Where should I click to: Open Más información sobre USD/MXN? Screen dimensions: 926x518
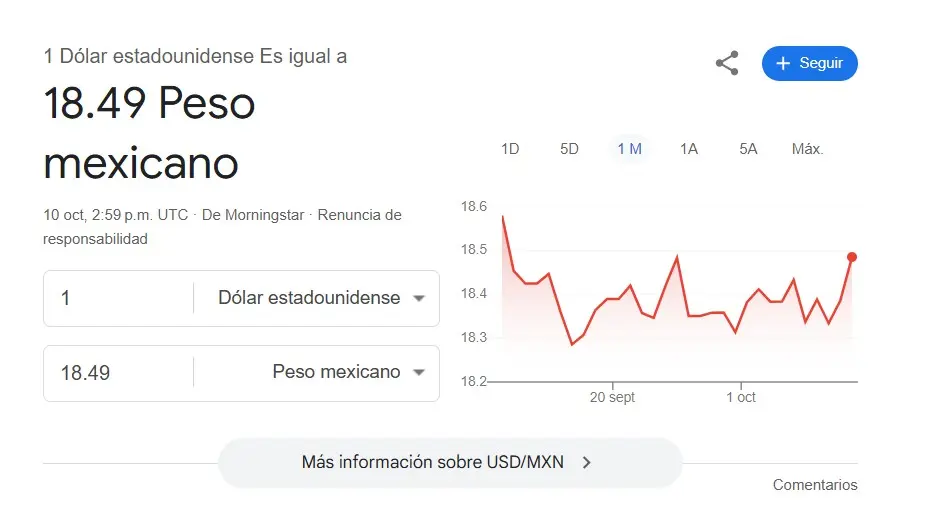click(449, 462)
